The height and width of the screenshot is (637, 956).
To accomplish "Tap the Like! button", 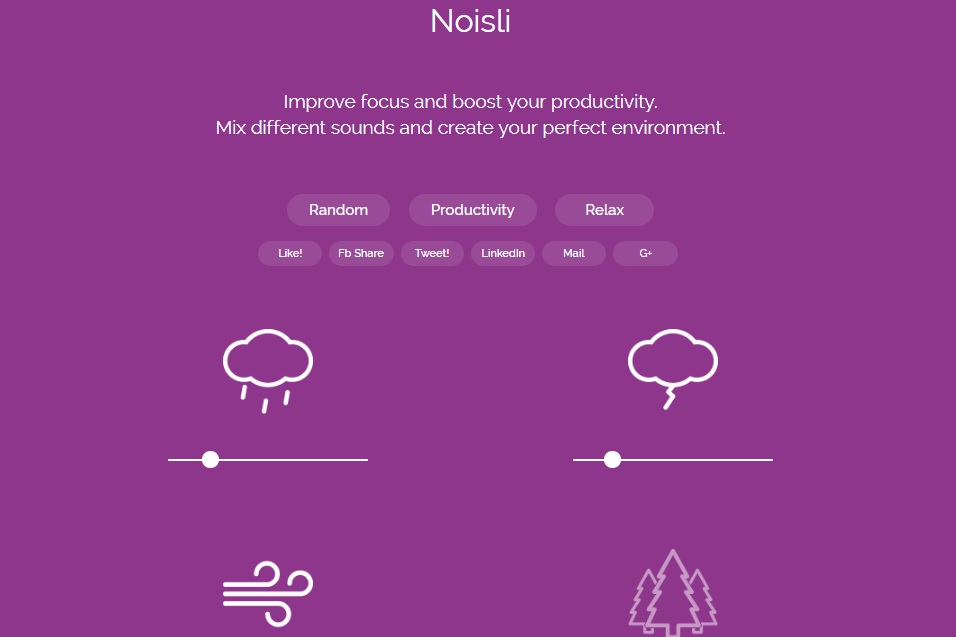I will (x=290, y=254).
